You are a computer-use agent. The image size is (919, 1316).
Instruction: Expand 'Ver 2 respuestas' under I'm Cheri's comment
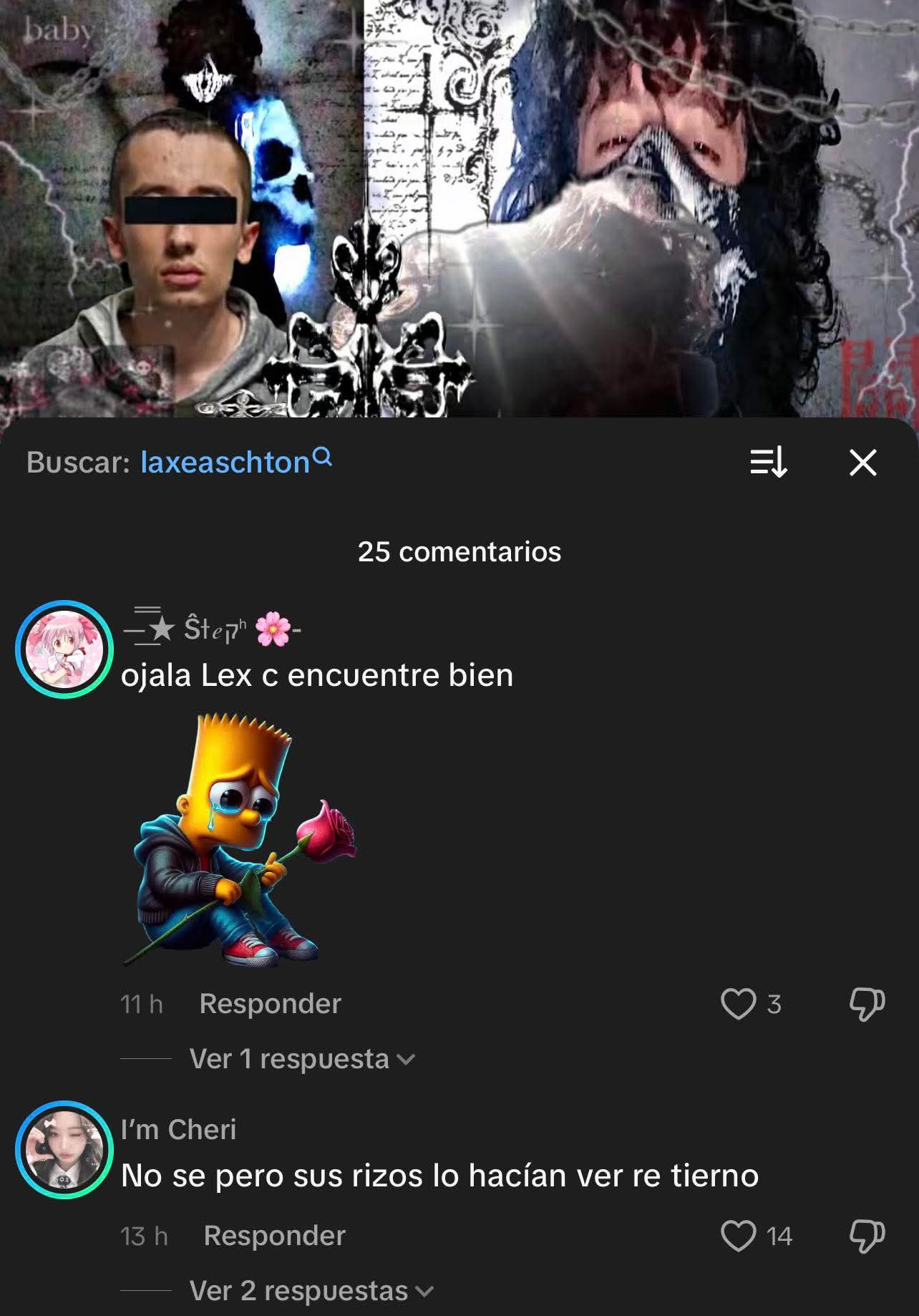click(x=311, y=1291)
